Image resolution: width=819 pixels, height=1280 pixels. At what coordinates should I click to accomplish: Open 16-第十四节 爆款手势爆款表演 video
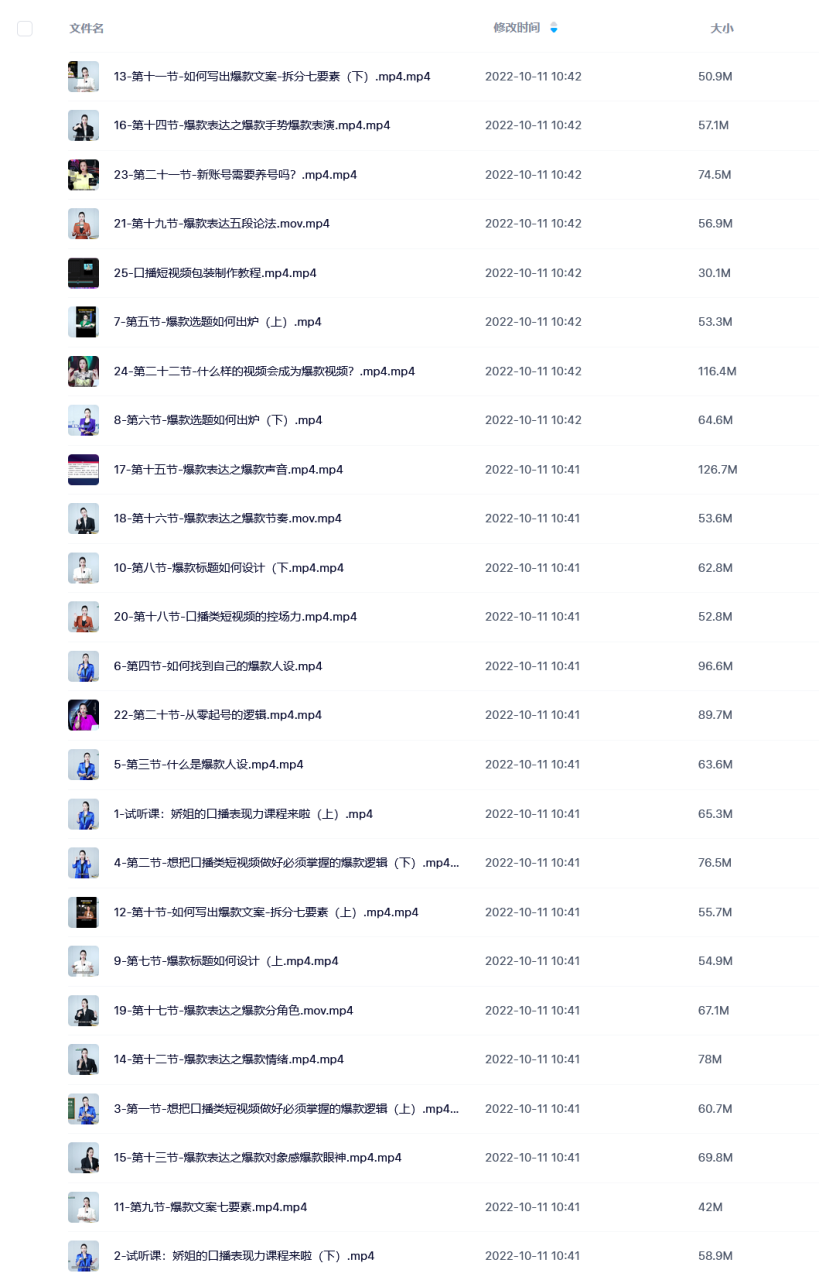(x=252, y=126)
